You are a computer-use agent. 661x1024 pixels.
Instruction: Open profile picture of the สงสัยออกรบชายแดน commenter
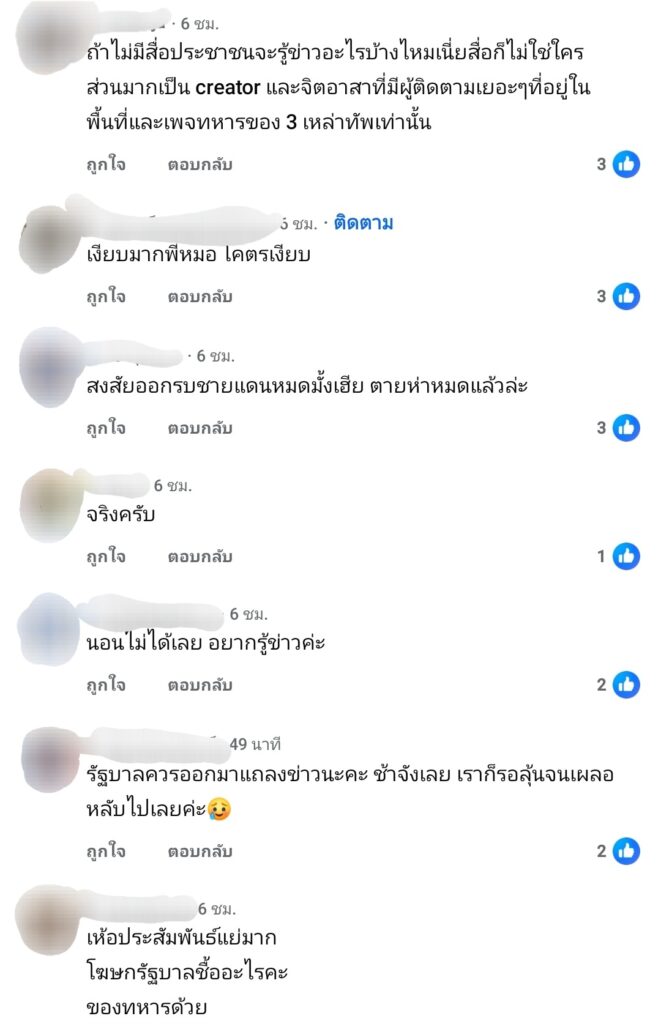tap(50, 366)
